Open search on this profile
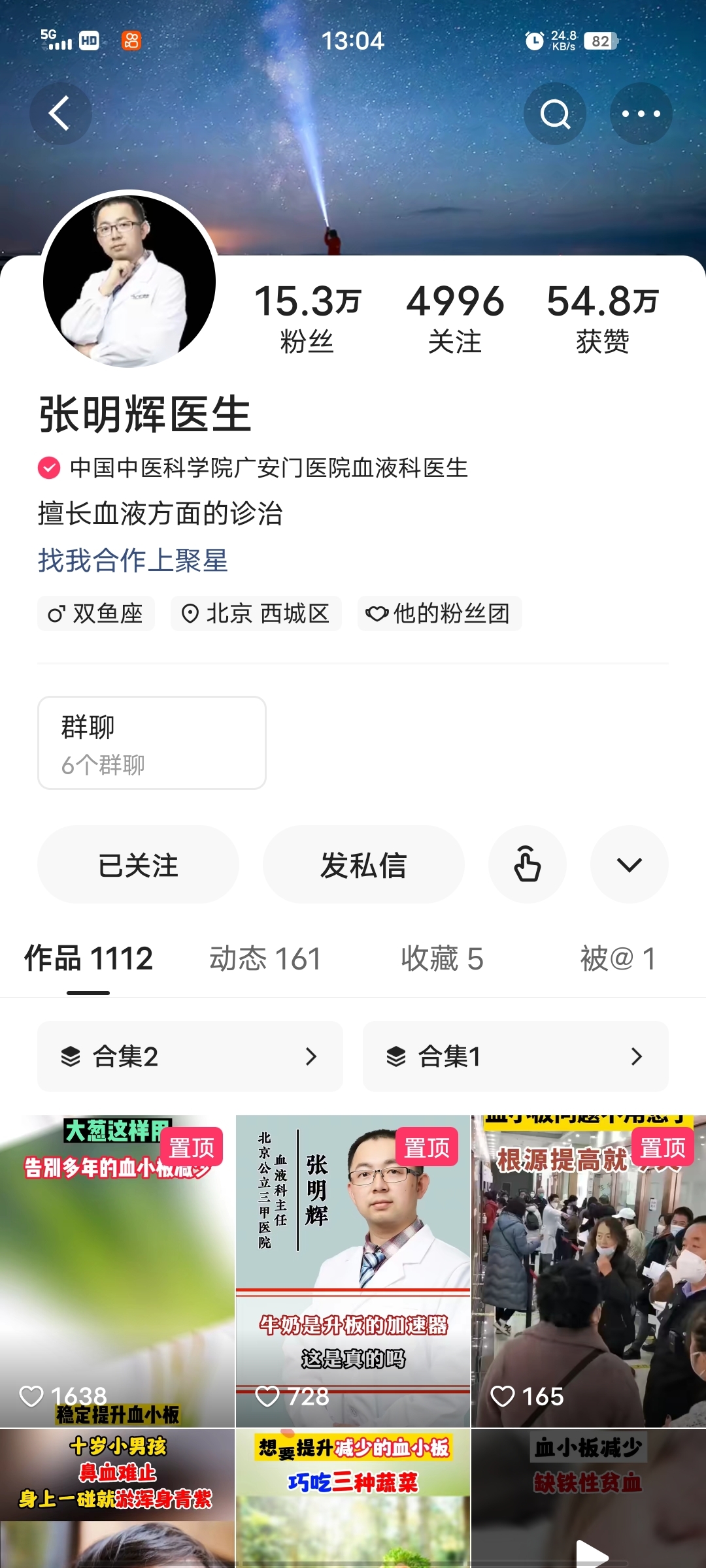The height and width of the screenshot is (1568, 706). (x=555, y=114)
